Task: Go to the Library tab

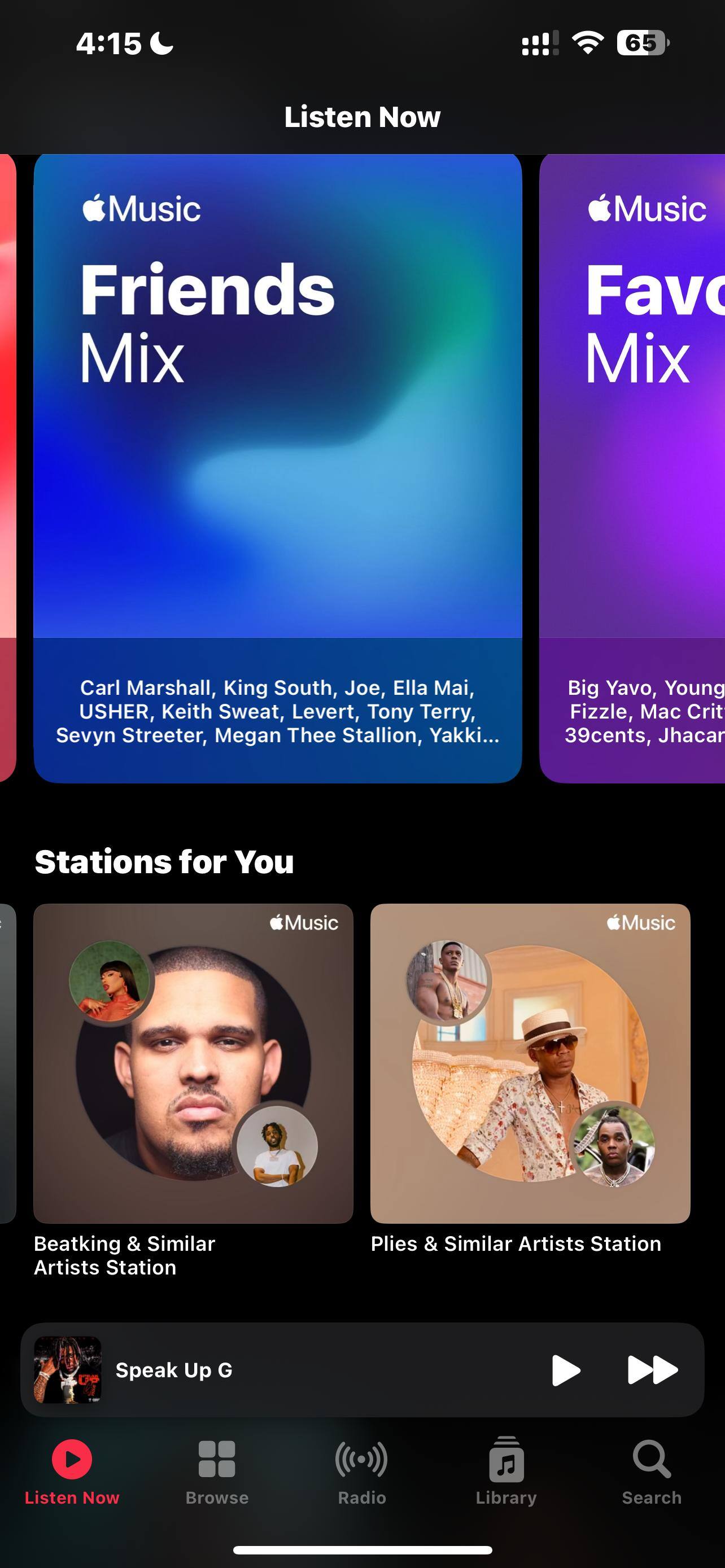Action: (x=506, y=1470)
